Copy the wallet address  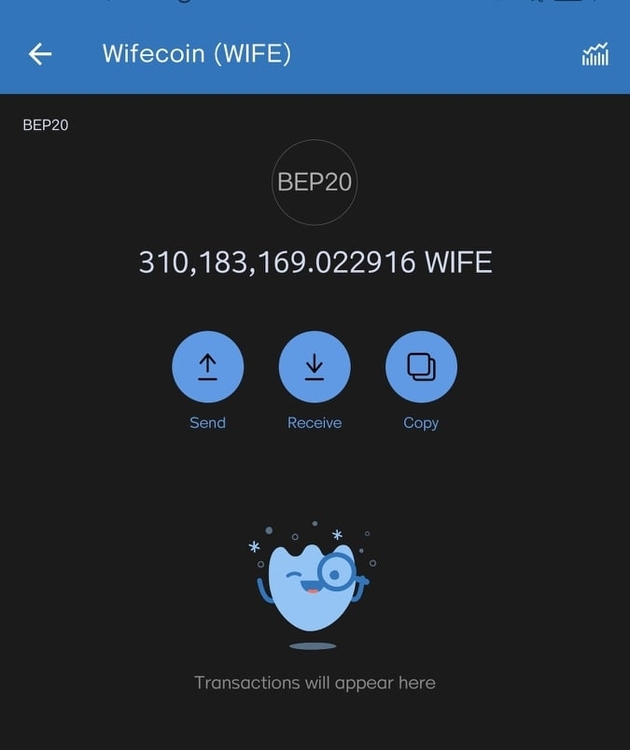coord(421,367)
